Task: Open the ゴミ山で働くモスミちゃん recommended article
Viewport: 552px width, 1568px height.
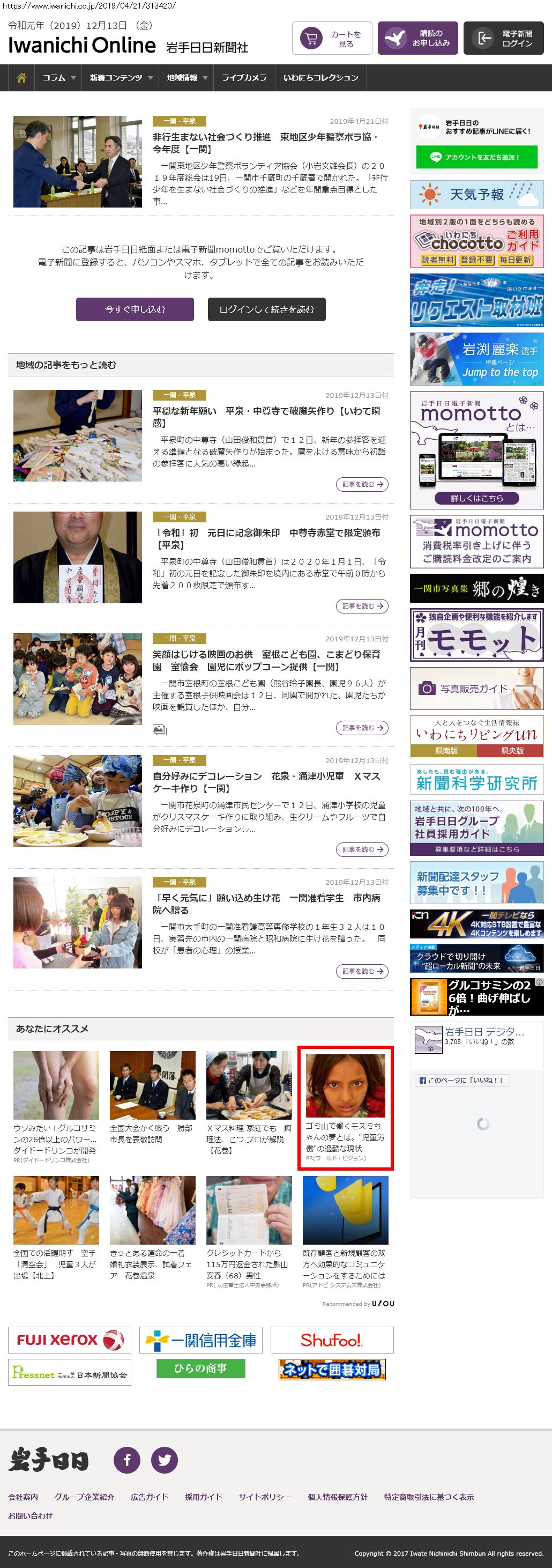Action: (x=345, y=1107)
